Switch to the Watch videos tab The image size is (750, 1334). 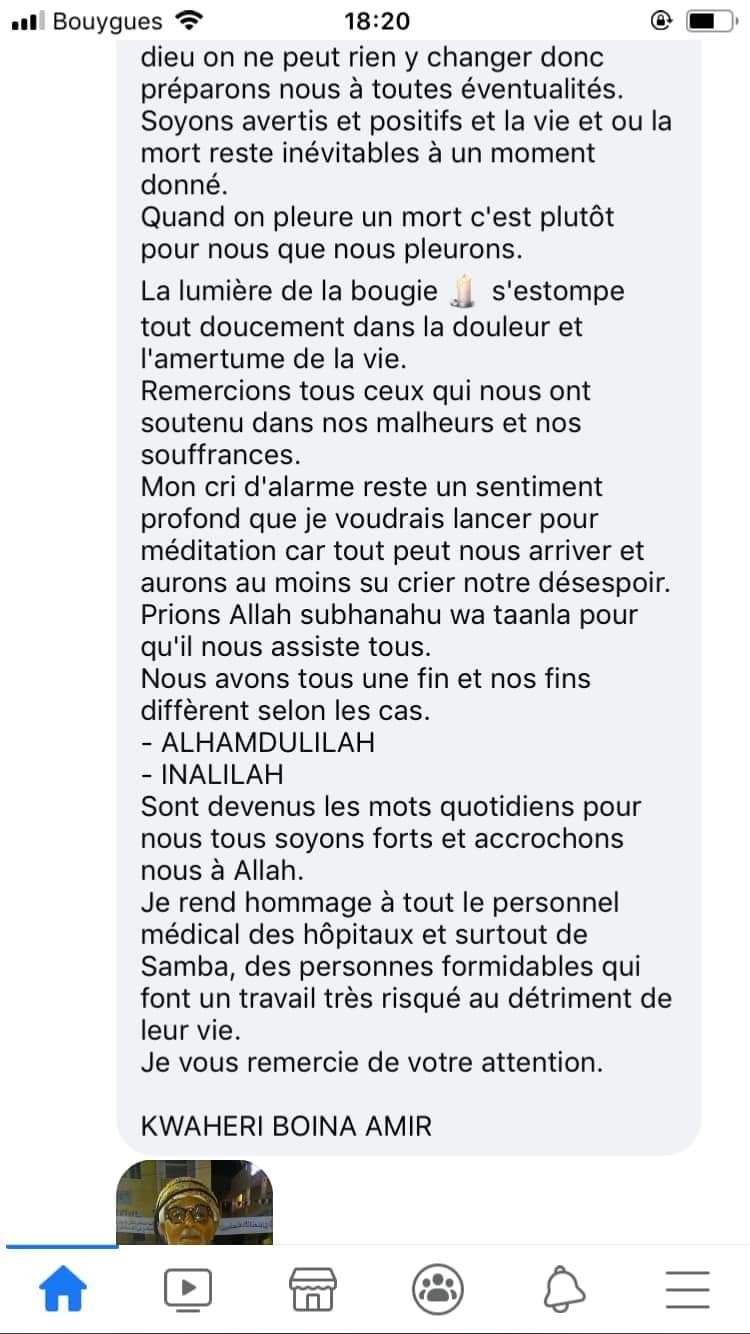(187, 1289)
